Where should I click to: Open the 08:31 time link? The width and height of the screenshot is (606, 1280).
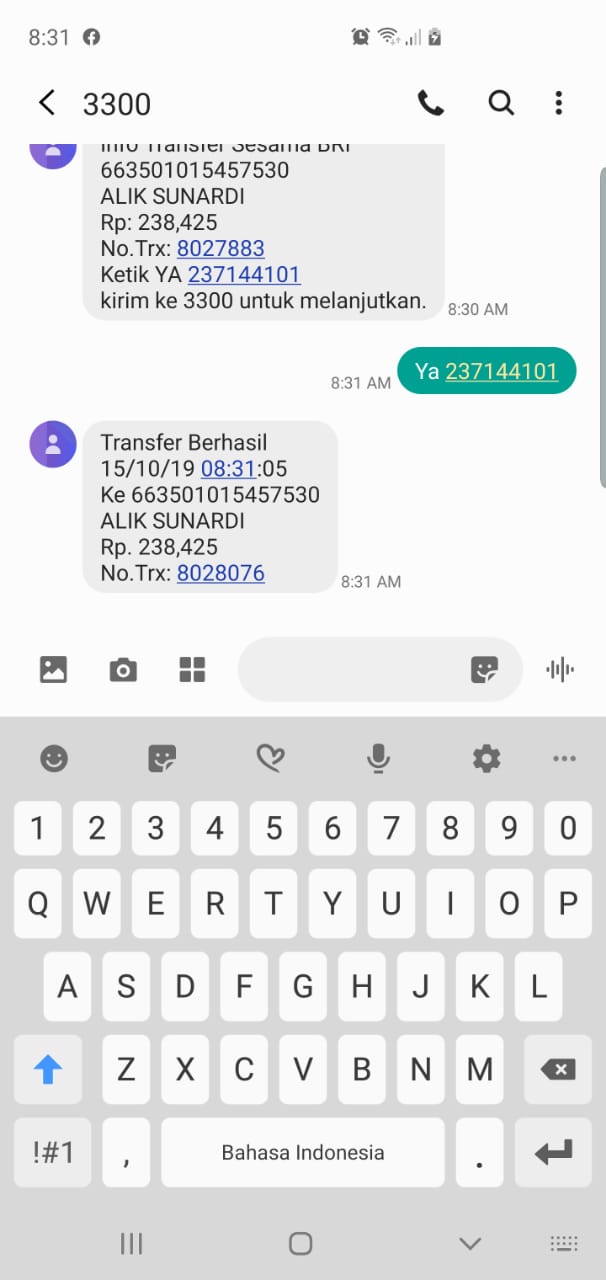[228, 469]
